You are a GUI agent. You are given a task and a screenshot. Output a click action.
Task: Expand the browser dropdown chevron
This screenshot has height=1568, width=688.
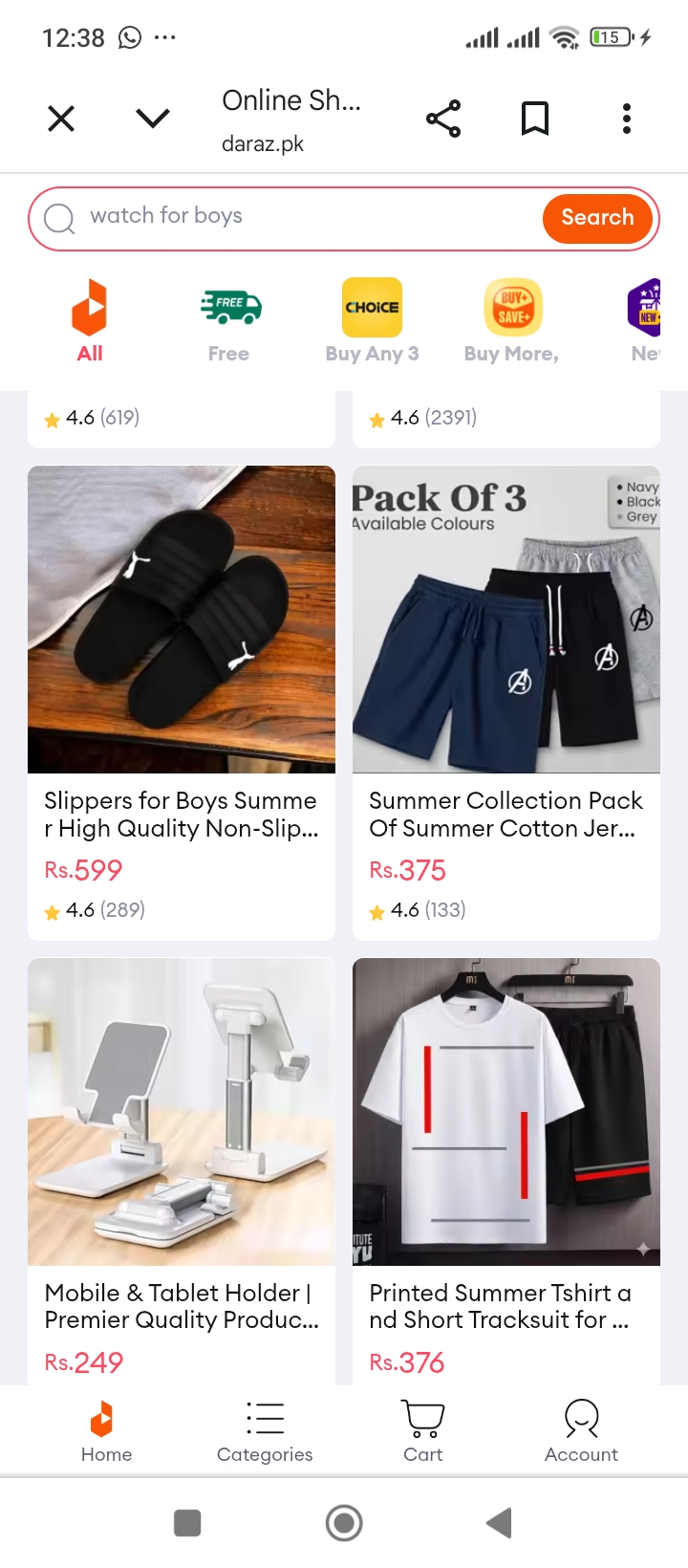(153, 119)
